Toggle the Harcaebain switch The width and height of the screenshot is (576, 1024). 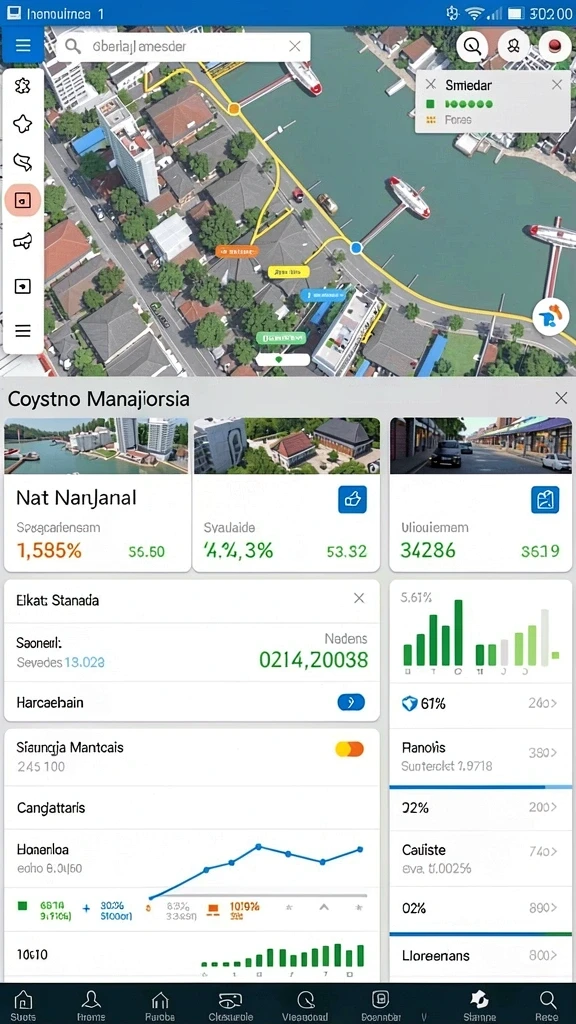(x=351, y=702)
